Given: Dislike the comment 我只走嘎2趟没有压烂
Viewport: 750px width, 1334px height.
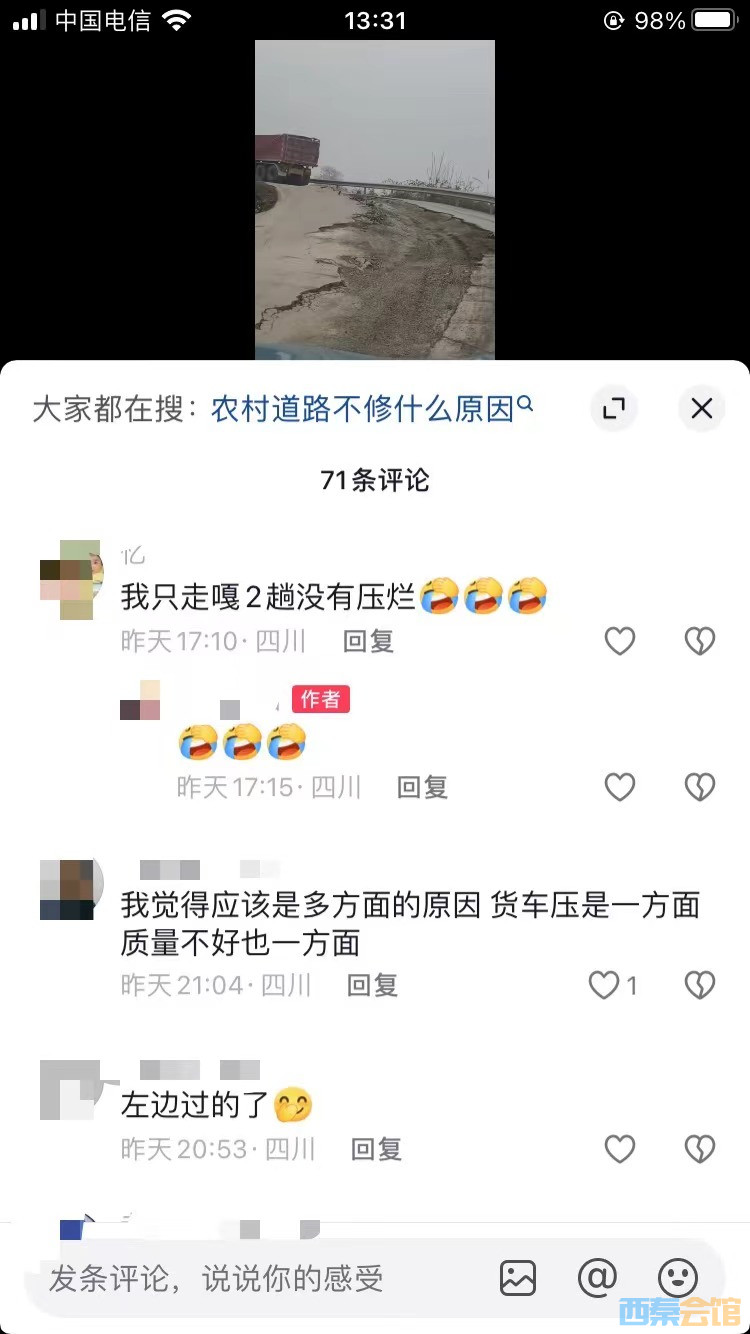Looking at the screenshot, I should (x=699, y=641).
